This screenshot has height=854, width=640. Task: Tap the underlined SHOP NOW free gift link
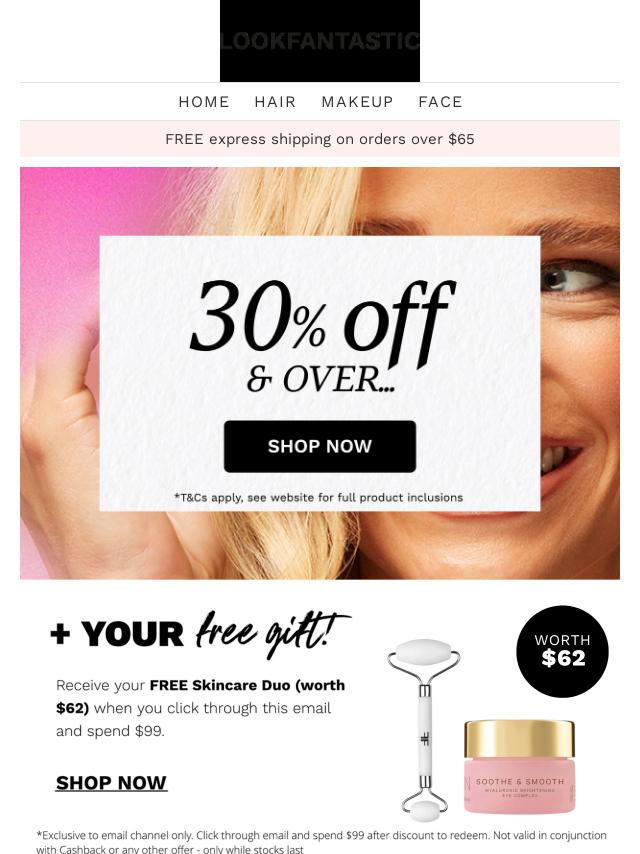point(111,783)
